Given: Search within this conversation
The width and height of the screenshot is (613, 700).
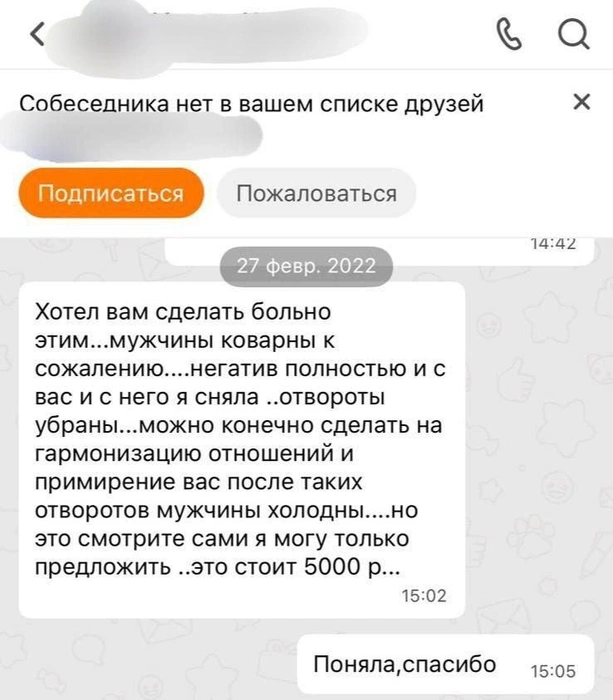Looking at the screenshot, I should pos(573,36).
